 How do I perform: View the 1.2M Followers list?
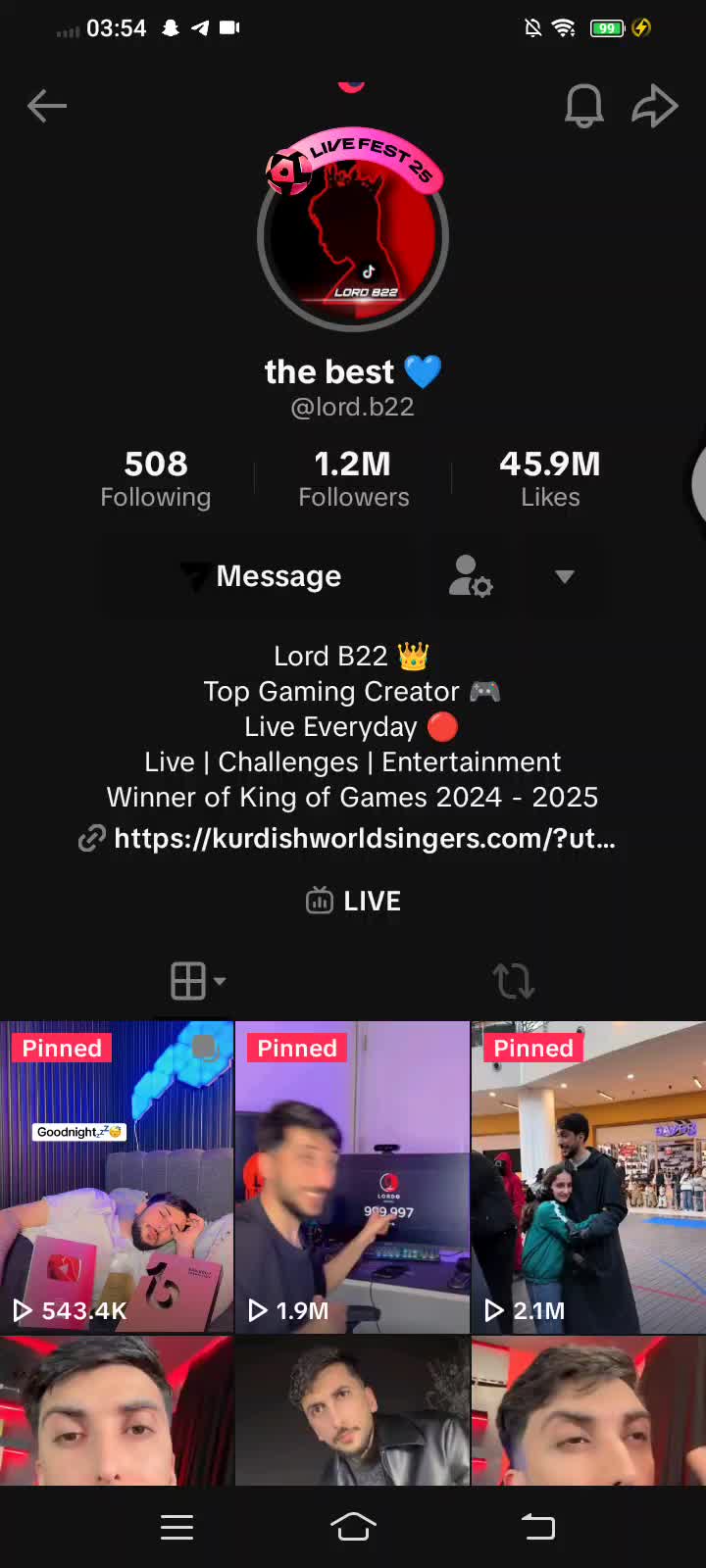click(x=353, y=478)
